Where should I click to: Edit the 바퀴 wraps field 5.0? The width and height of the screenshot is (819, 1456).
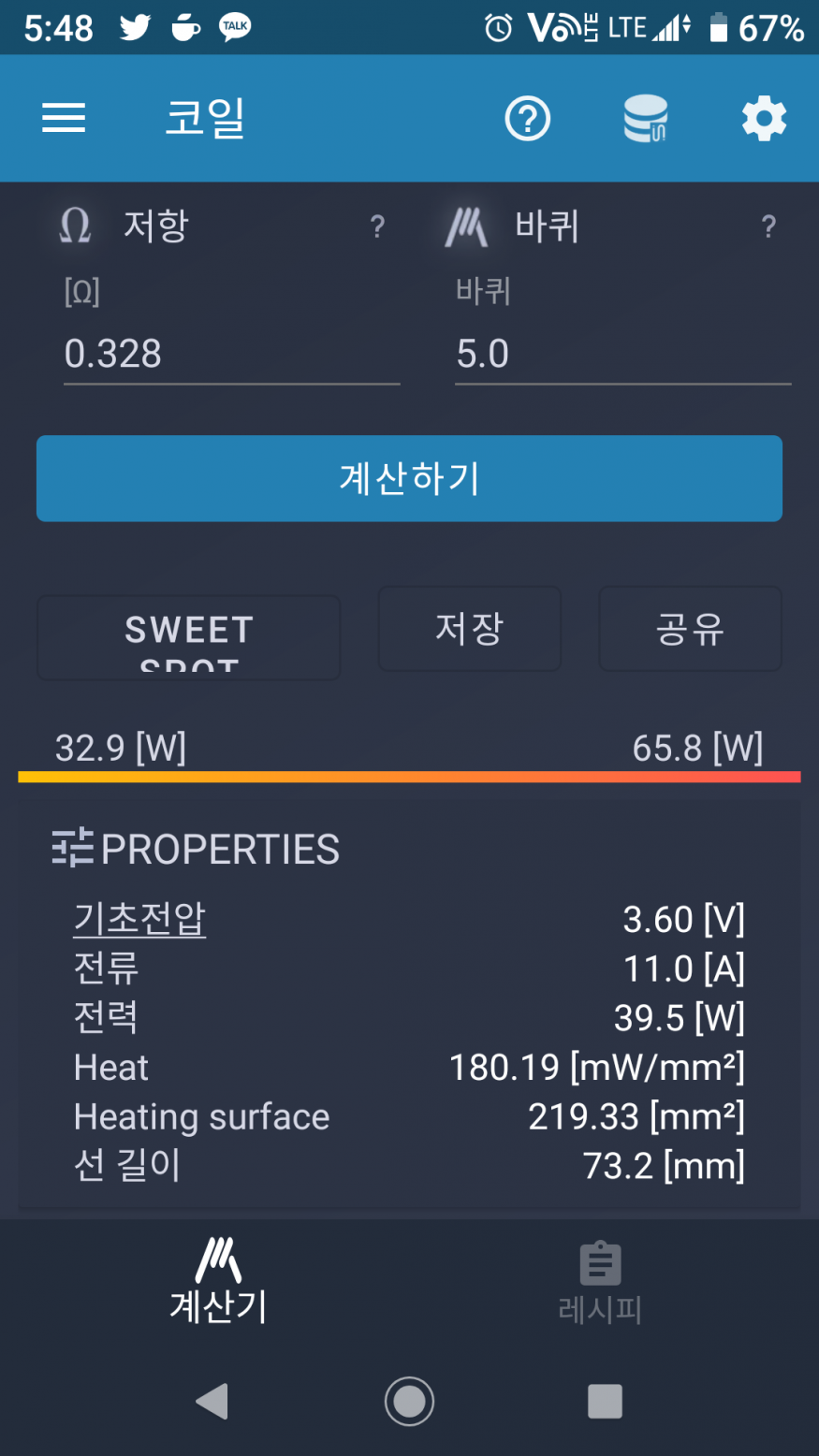[x=622, y=355]
